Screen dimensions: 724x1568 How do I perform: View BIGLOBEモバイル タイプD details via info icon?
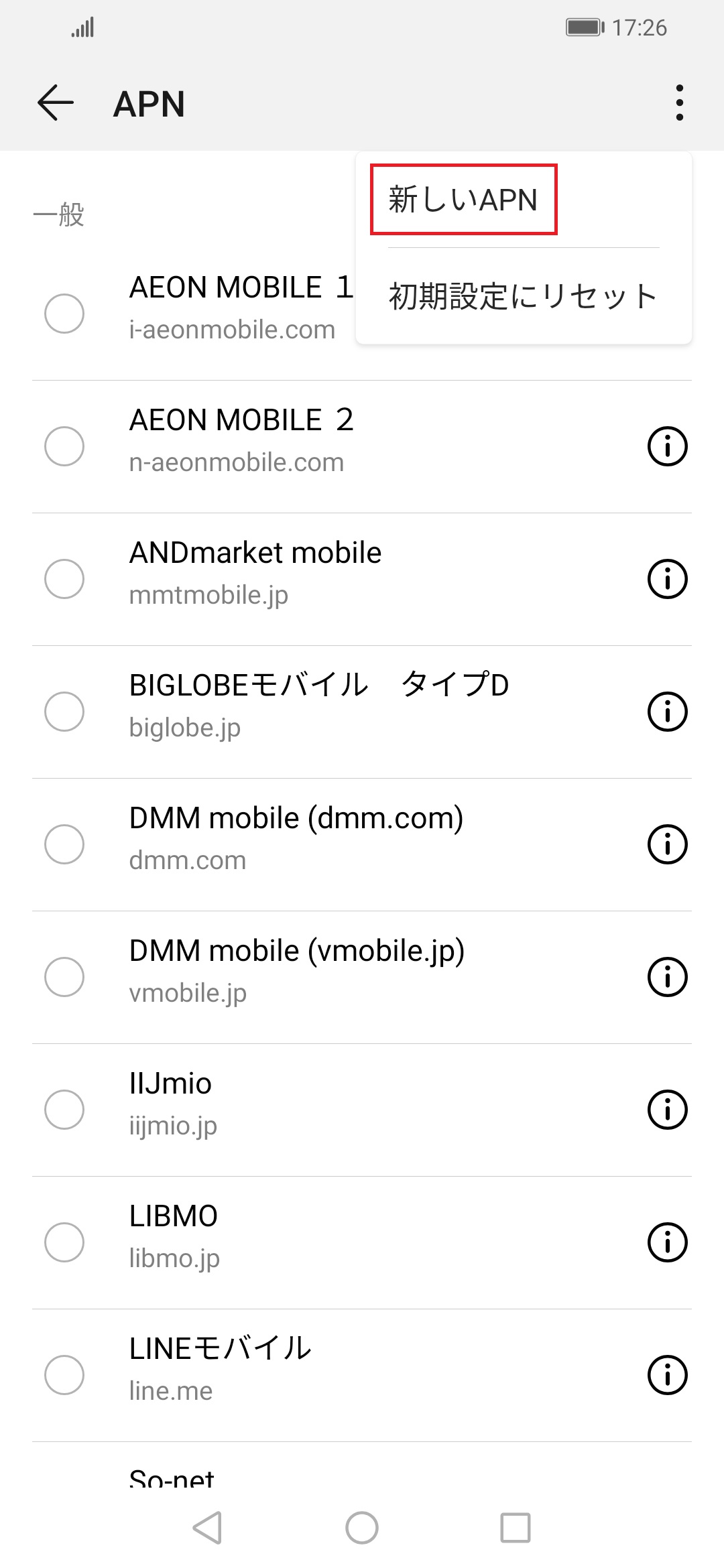pyautogui.click(x=666, y=710)
